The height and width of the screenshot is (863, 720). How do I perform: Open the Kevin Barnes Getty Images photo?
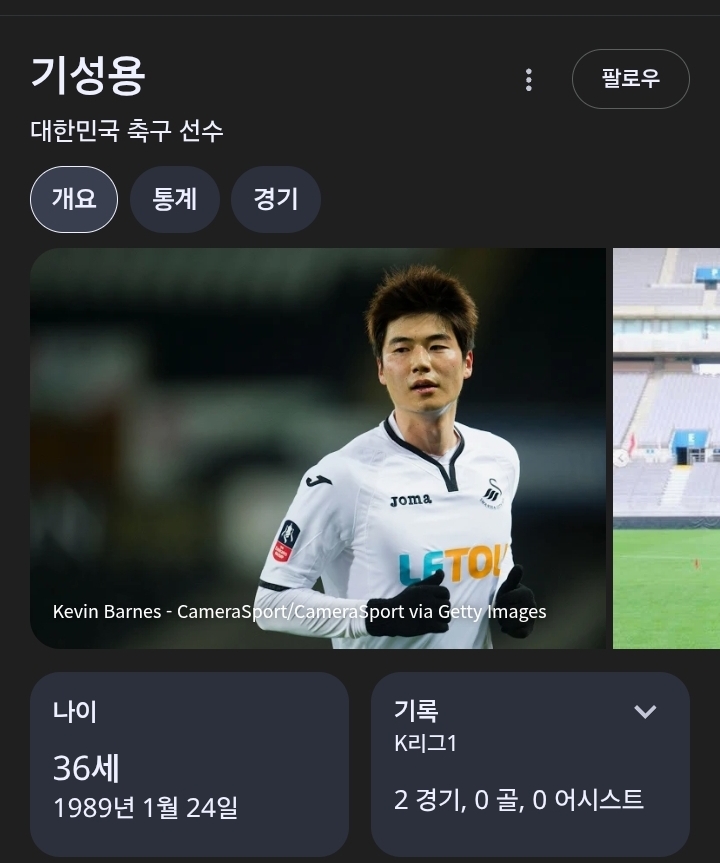(318, 448)
